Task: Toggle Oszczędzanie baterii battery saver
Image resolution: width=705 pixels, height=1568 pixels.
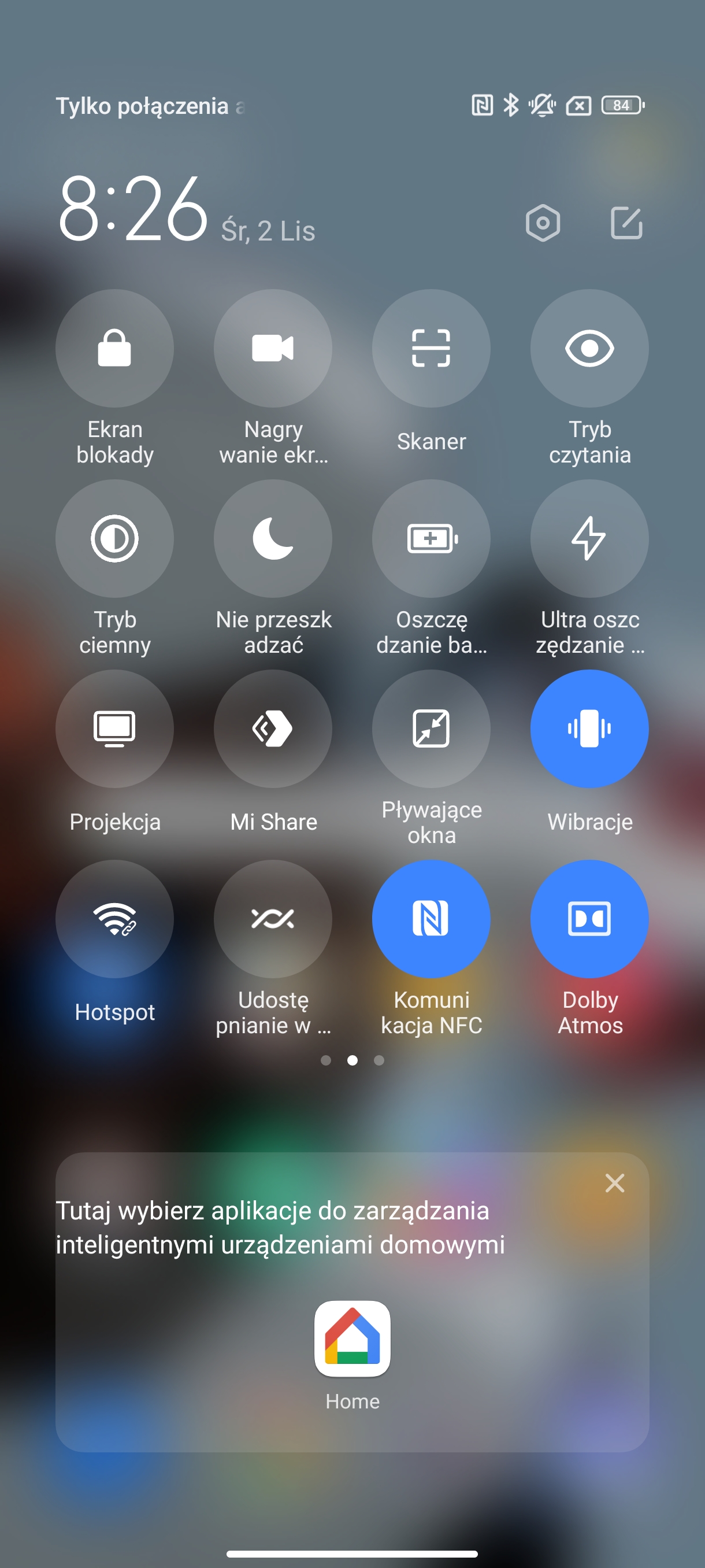Action: point(431,539)
